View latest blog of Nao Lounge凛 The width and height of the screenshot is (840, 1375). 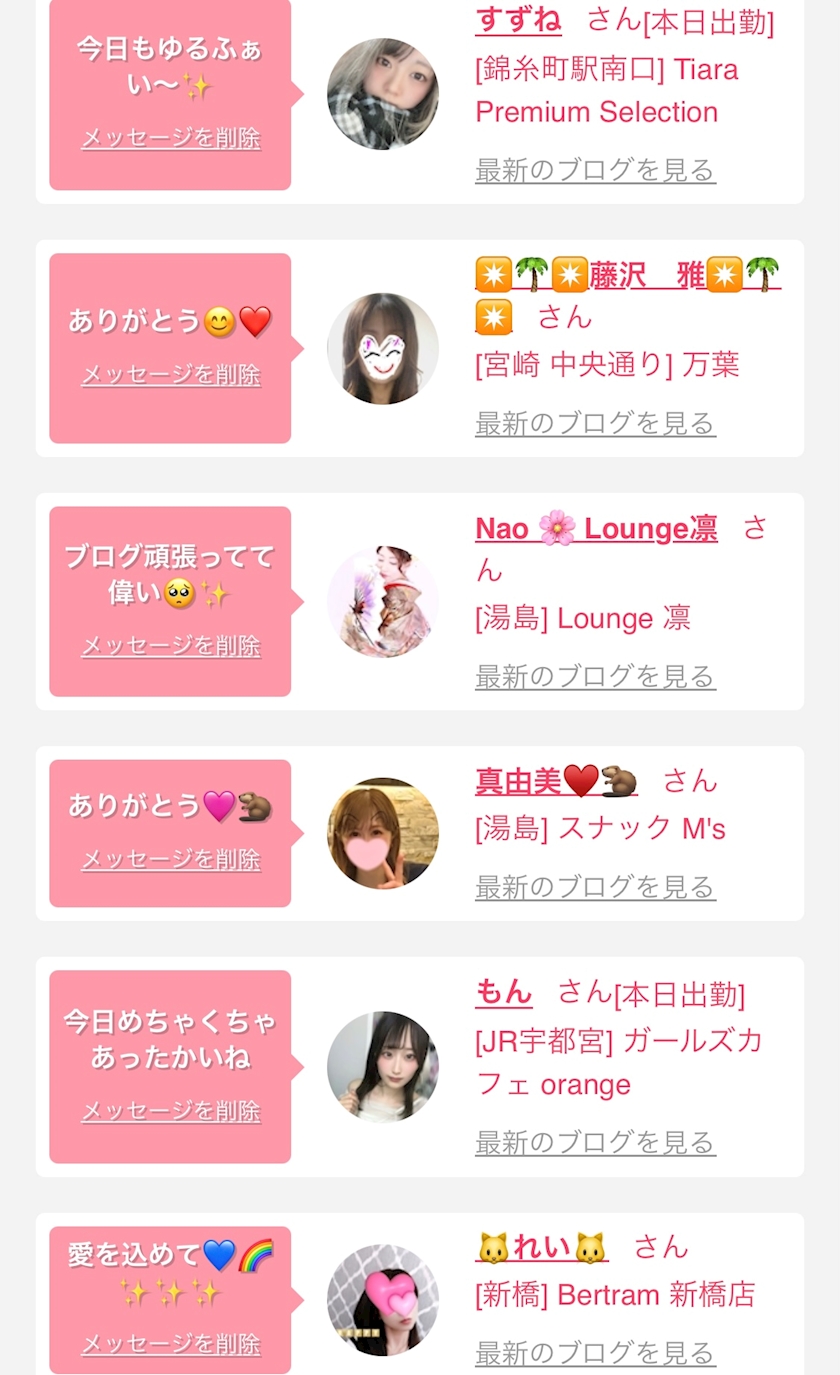[595, 677]
